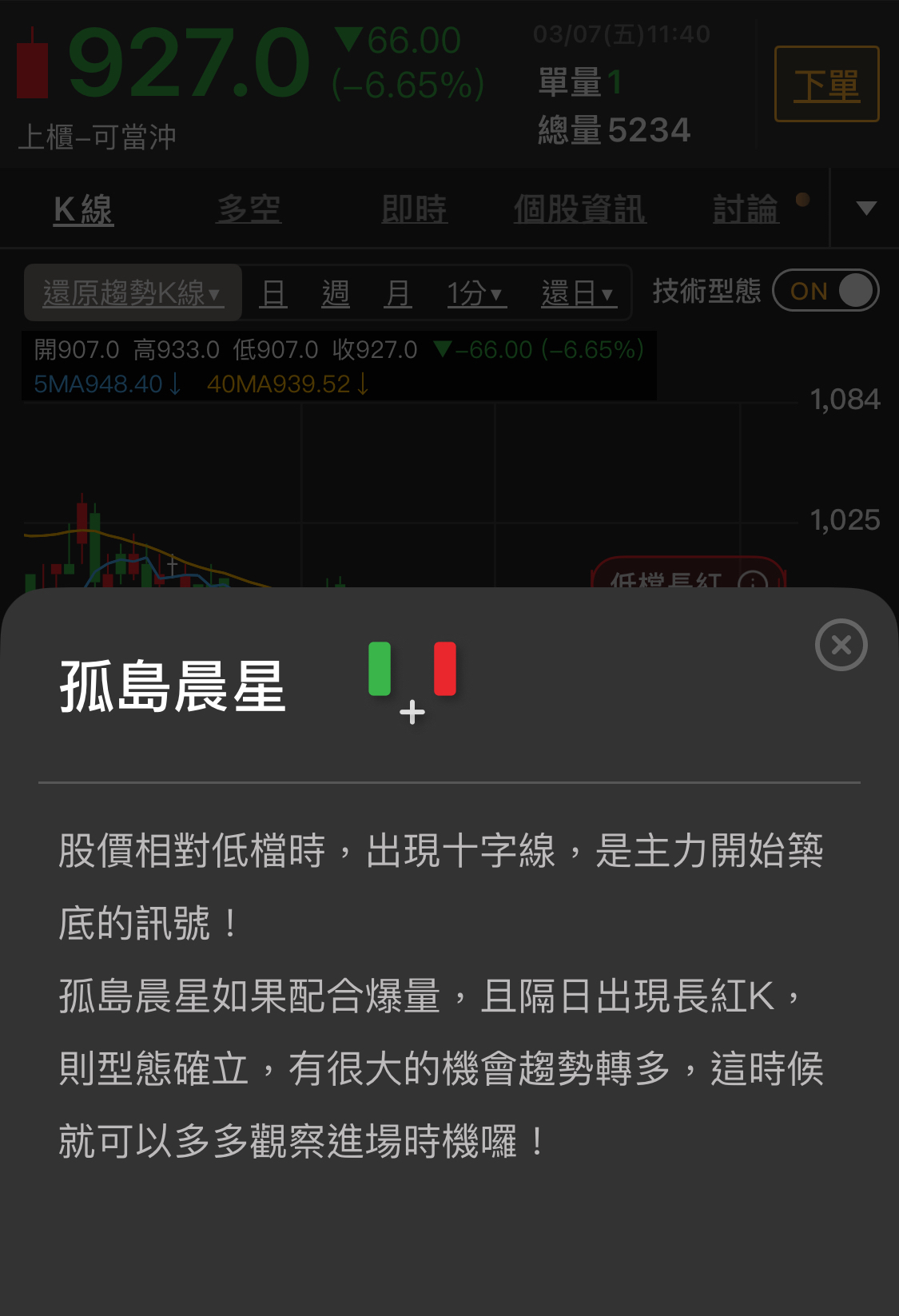Open the 還日 dropdown
The width and height of the screenshot is (899, 1316).
tap(579, 293)
